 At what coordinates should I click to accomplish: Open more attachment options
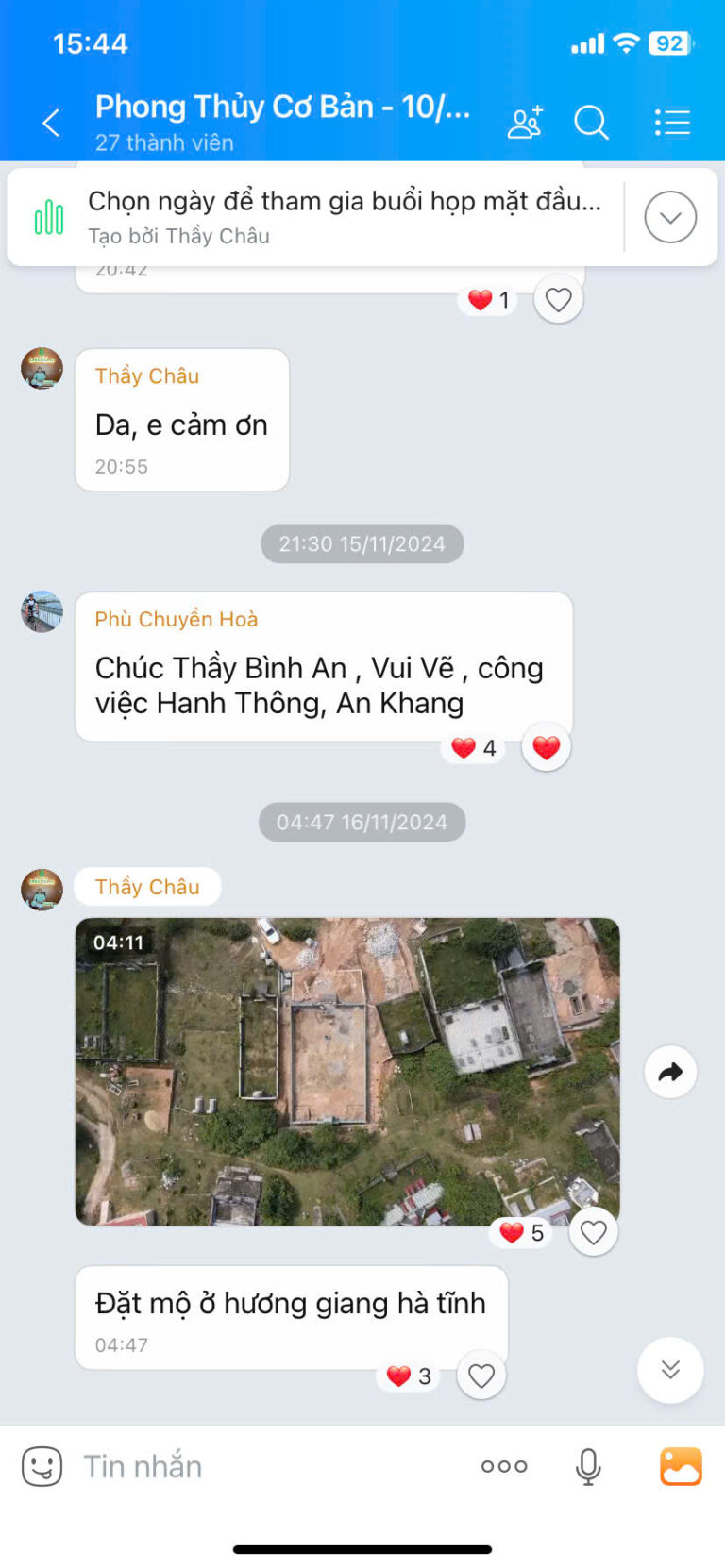[504, 1466]
